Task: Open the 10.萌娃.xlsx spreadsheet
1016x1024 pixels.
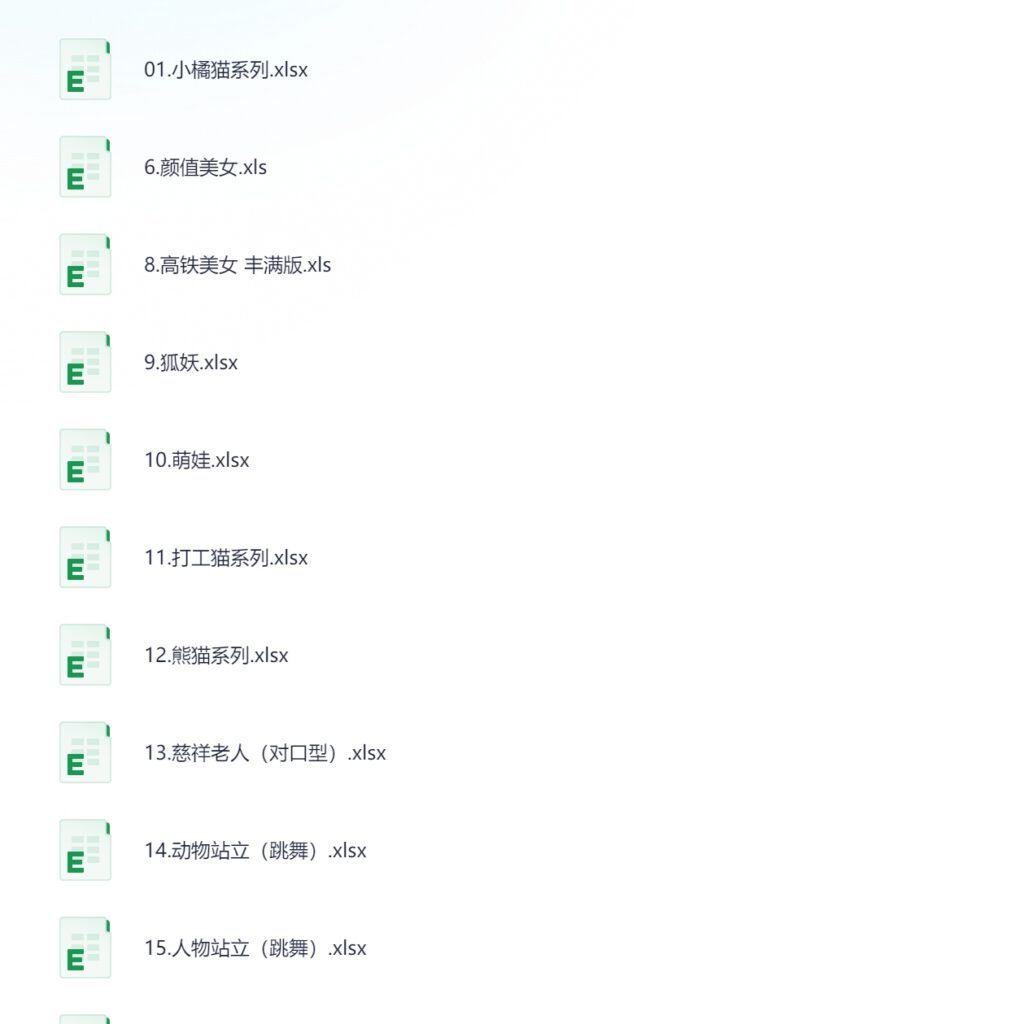Action: tap(196, 460)
